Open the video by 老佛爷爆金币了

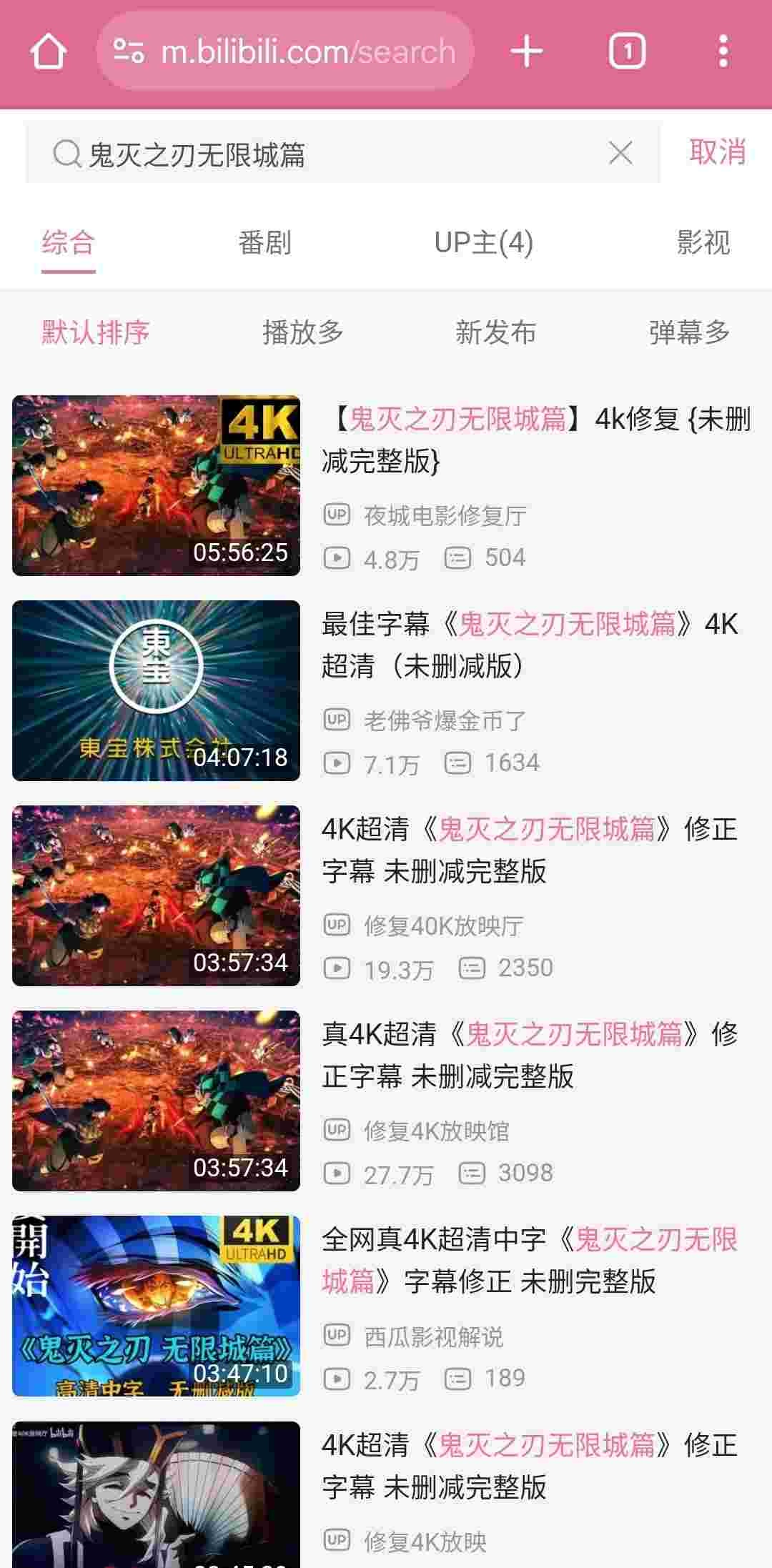point(386,690)
